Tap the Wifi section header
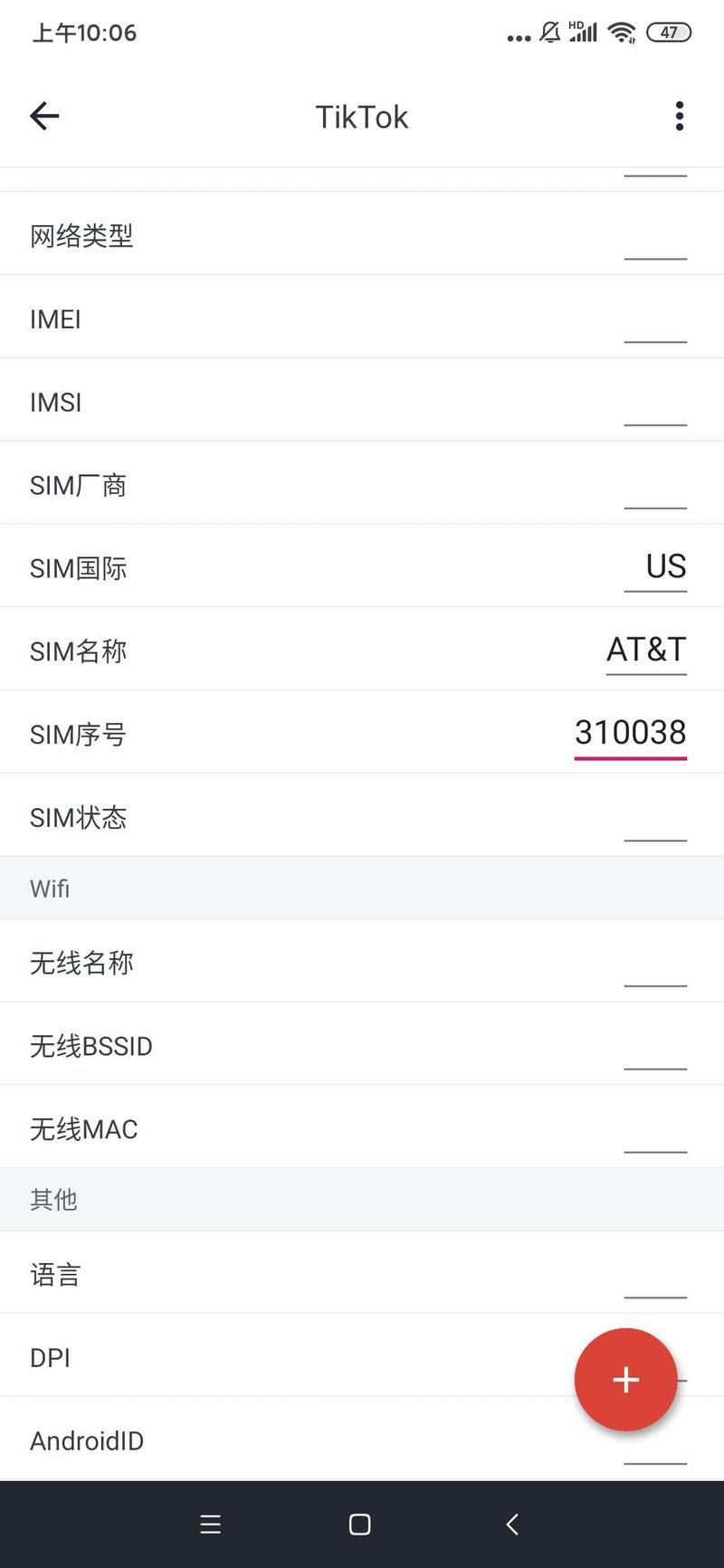 (362, 888)
